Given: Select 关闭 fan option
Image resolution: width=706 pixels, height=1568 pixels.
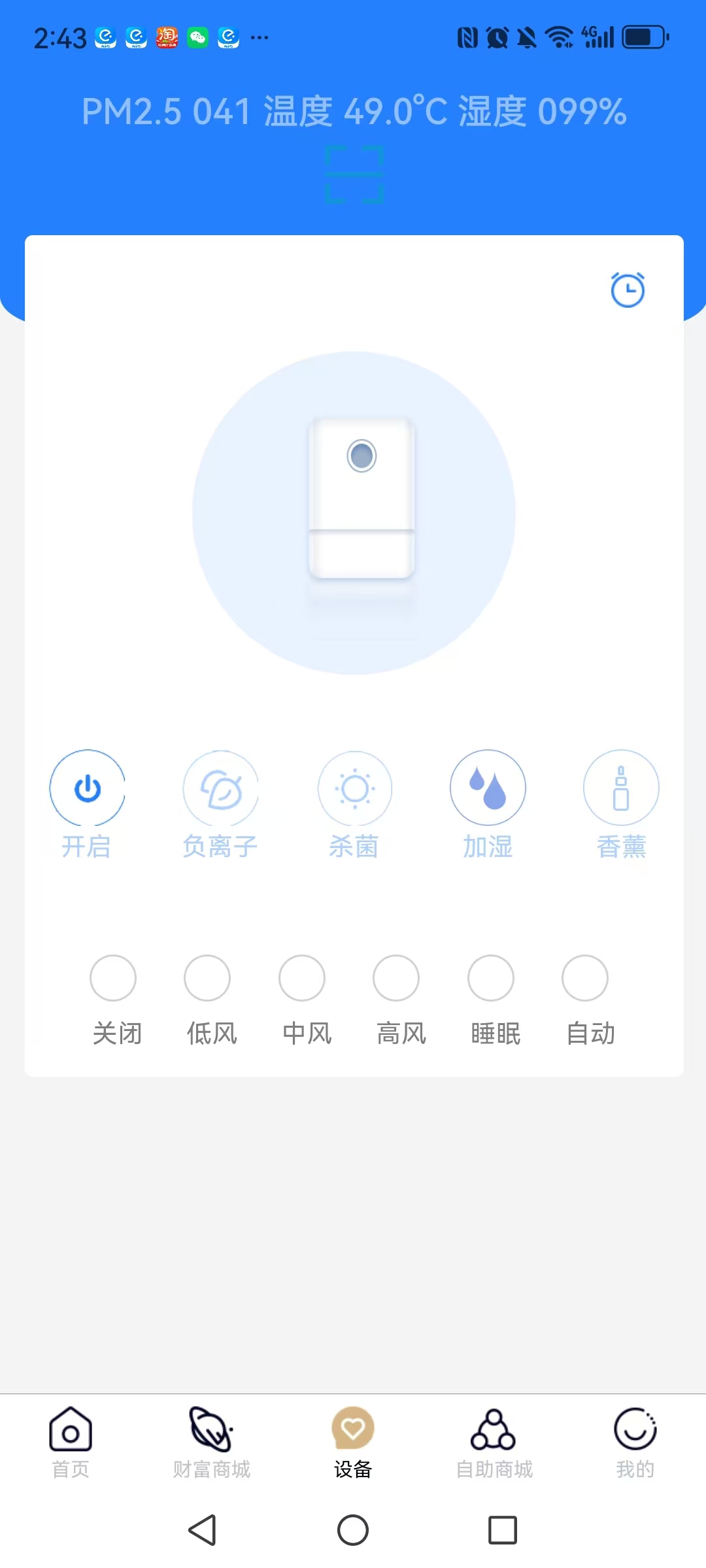Looking at the screenshot, I should pyautogui.click(x=113, y=978).
